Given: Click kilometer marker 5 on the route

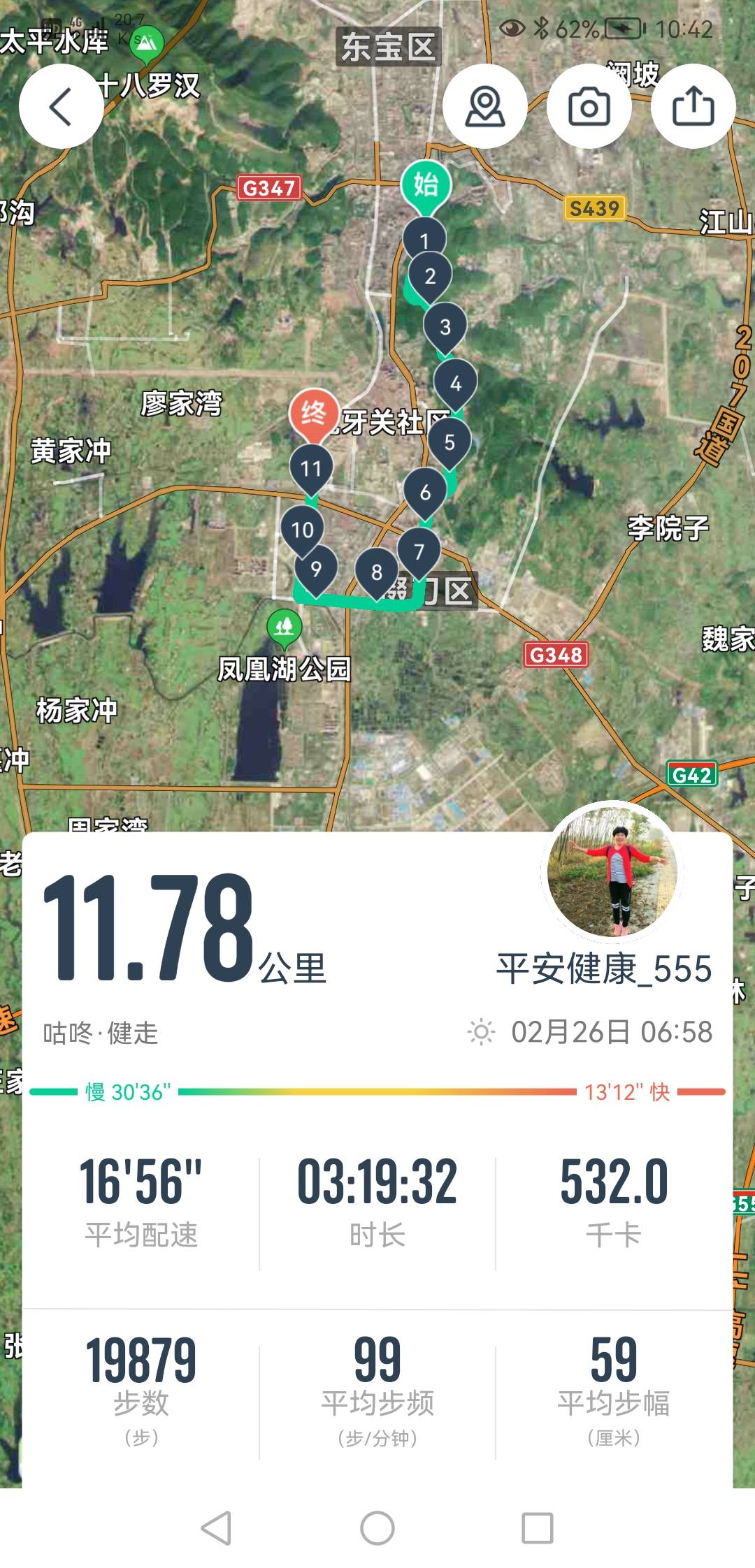Looking at the screenshot, I should pos(450,440).
